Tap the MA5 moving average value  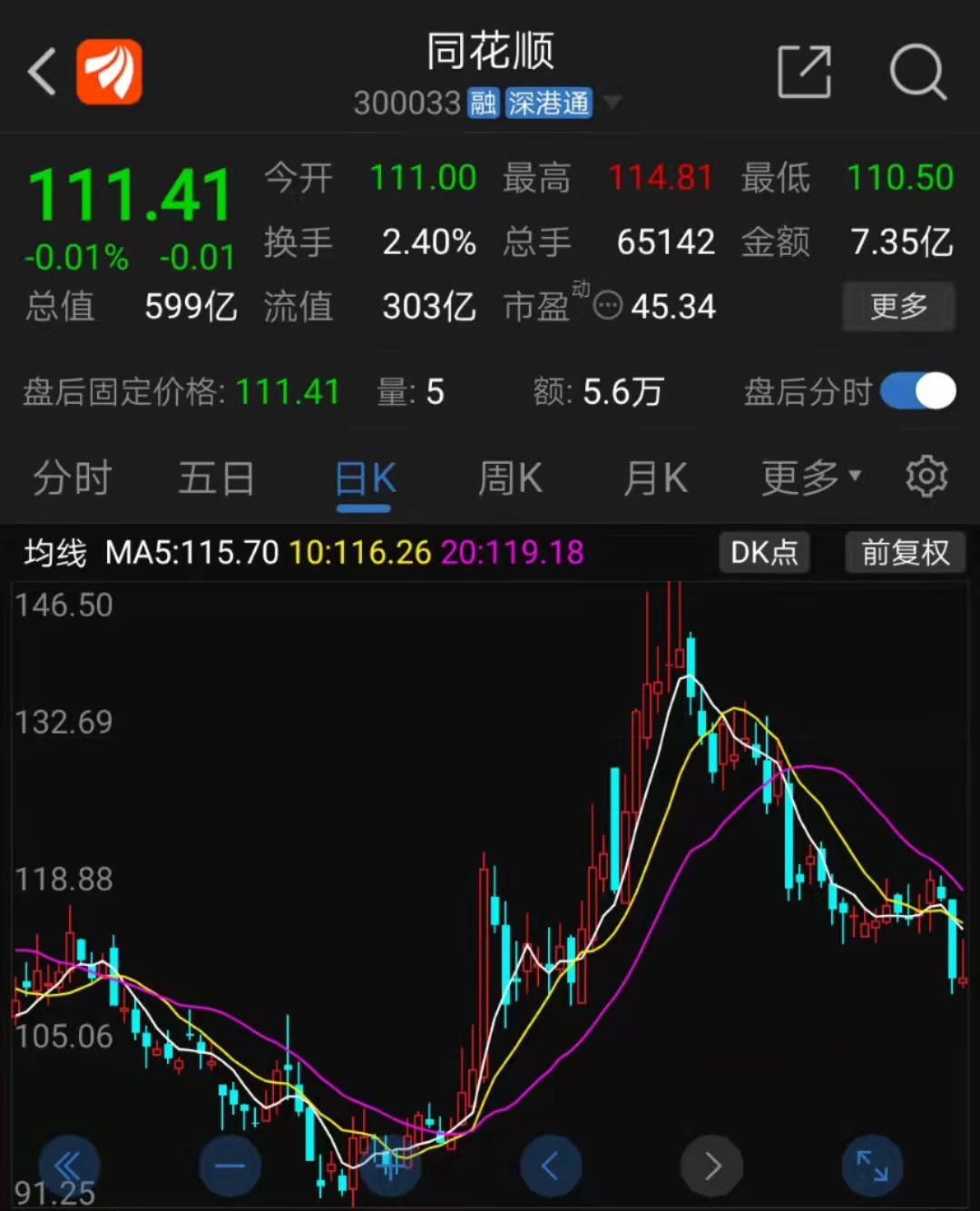point(192,552)
